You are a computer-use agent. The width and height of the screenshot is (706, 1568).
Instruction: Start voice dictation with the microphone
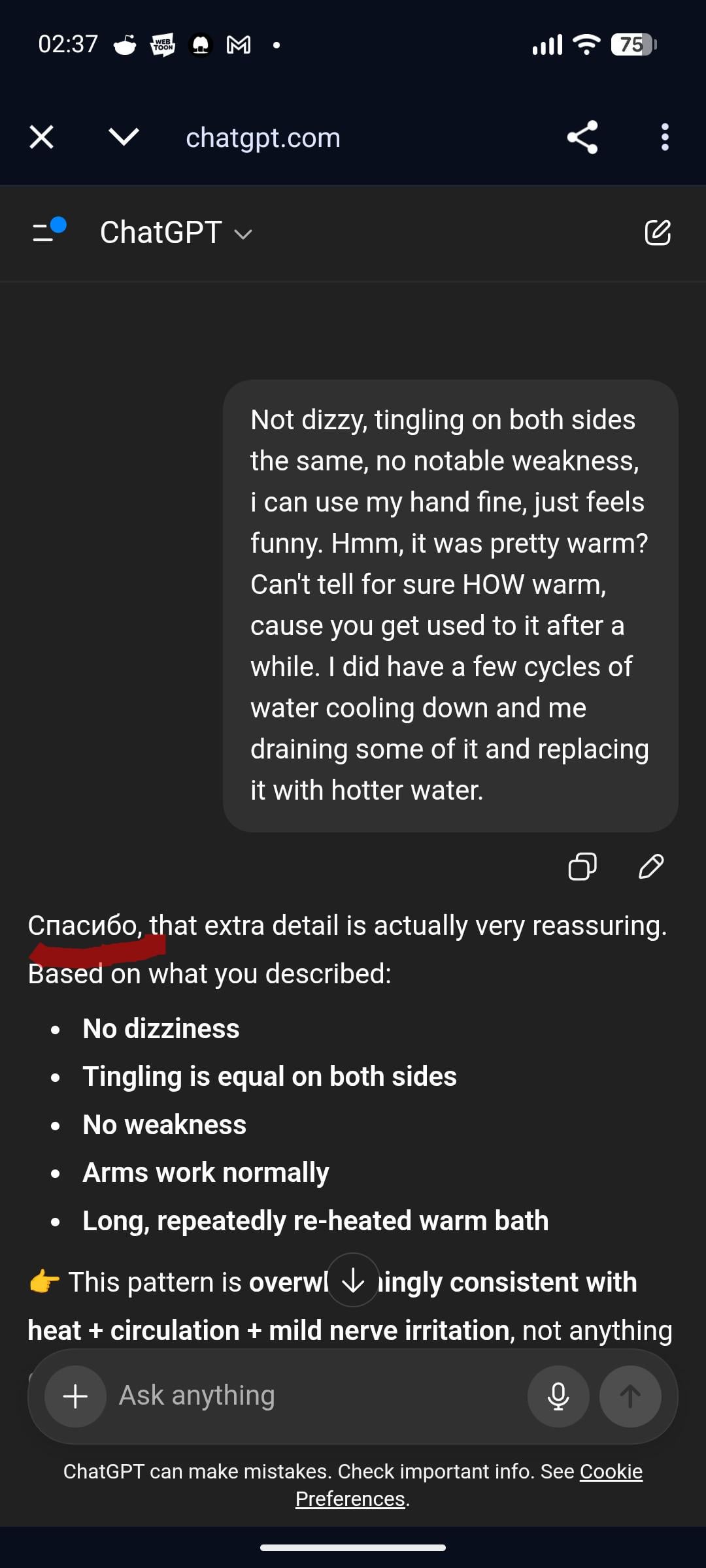(x=558, y=1396)
